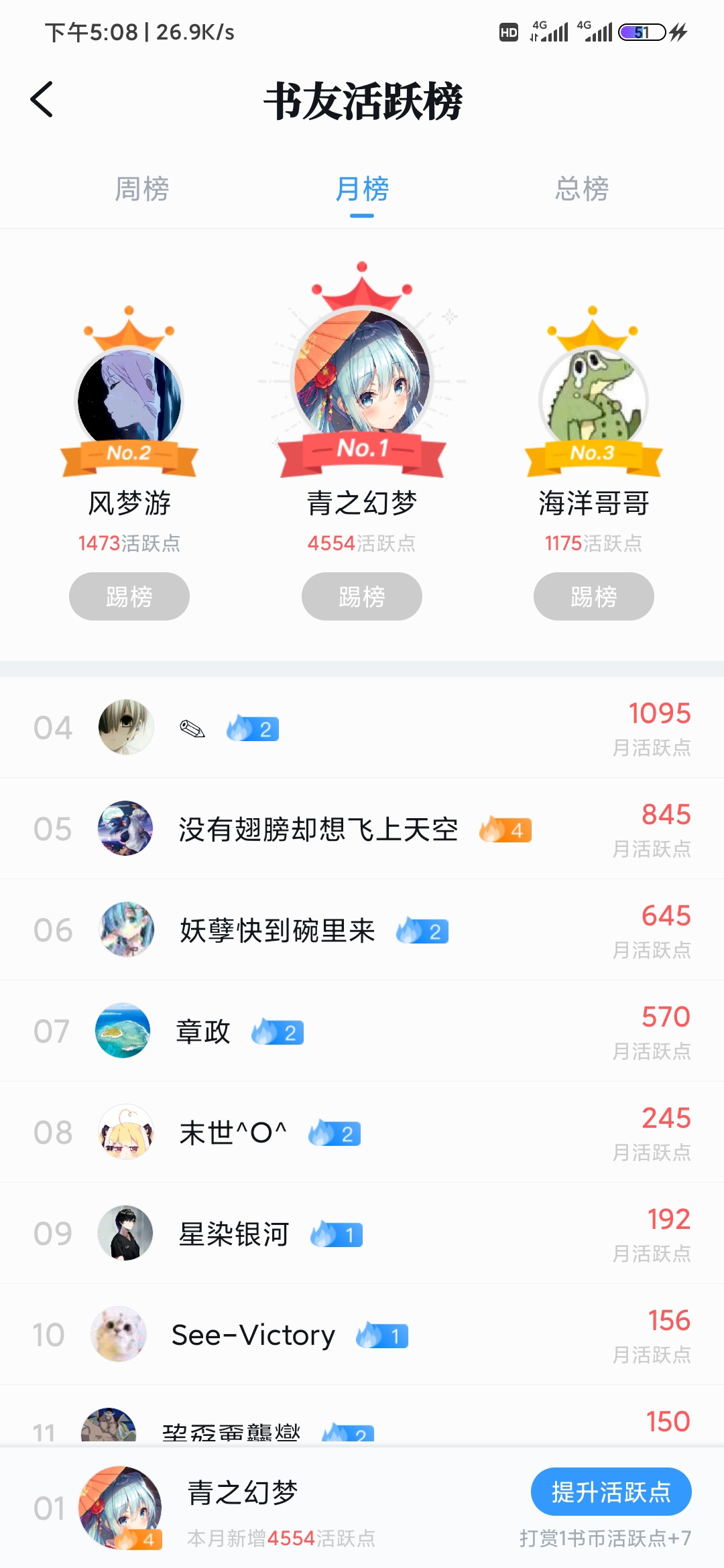Image resolution: width=724 pixels, height=1568 pixels.
Task: Select the 末世^O^ row
Action: pos(362,1132)
